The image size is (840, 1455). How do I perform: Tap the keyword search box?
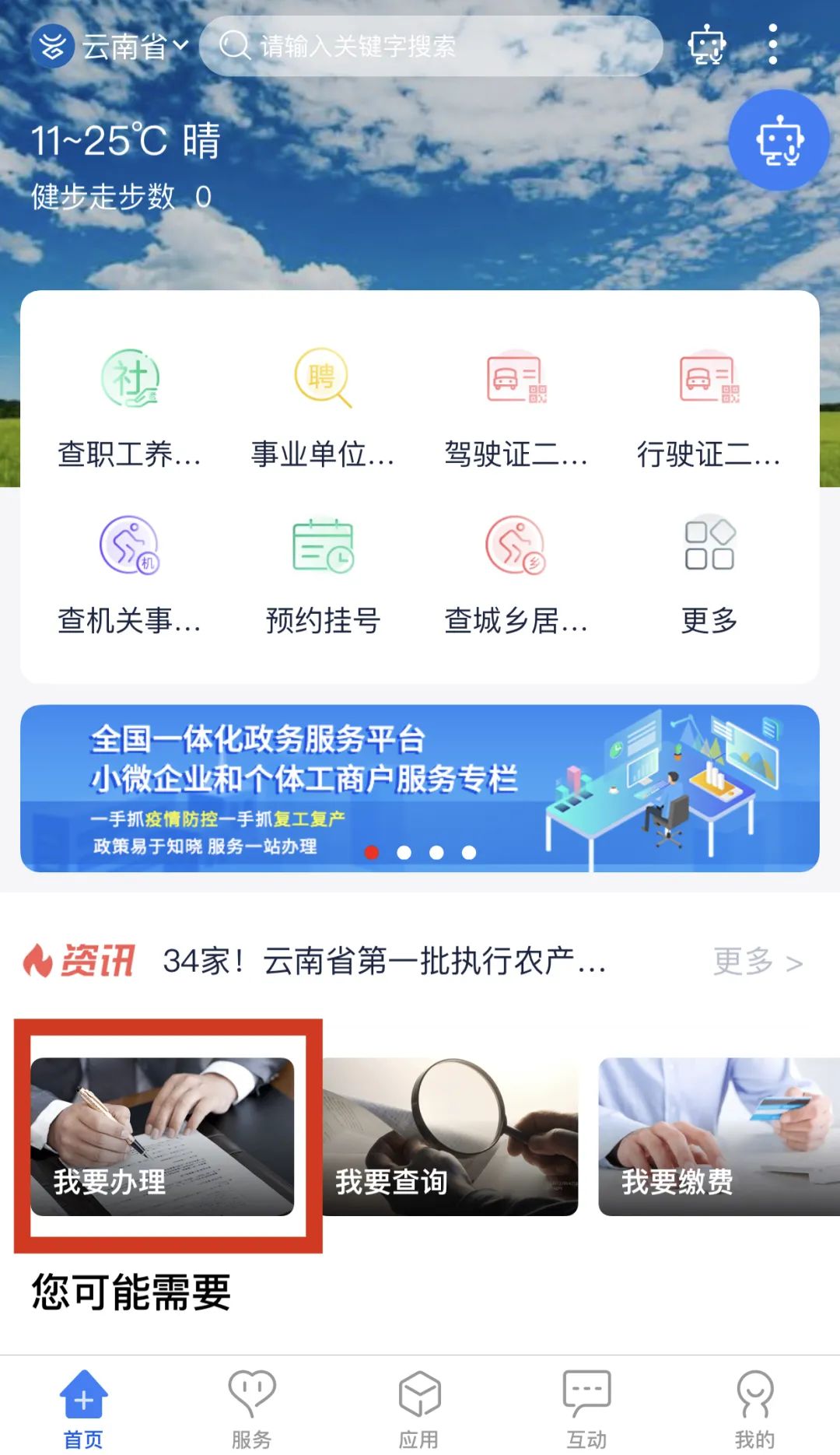pos(431,46)
